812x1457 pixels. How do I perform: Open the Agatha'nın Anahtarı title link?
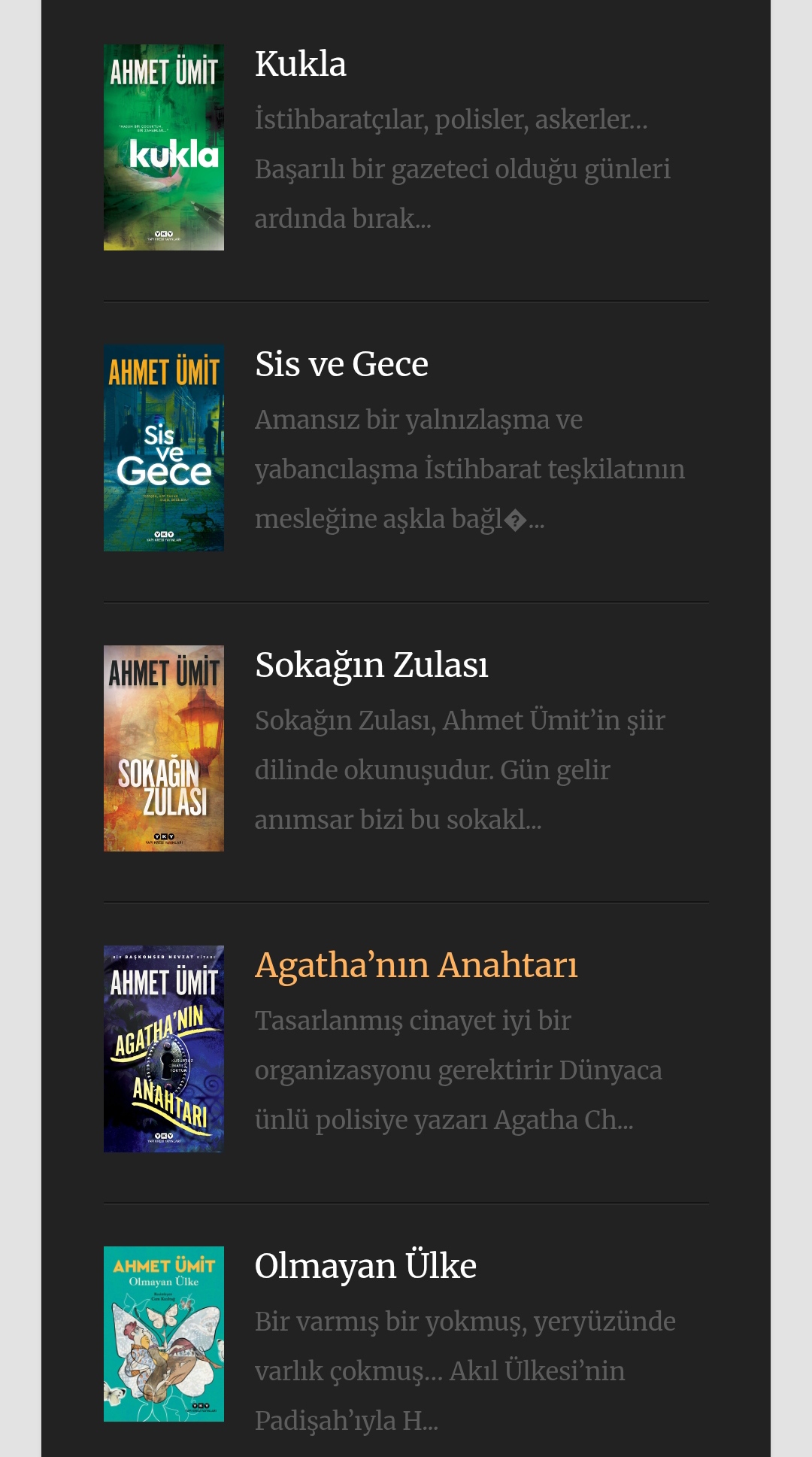coord(416,966)
